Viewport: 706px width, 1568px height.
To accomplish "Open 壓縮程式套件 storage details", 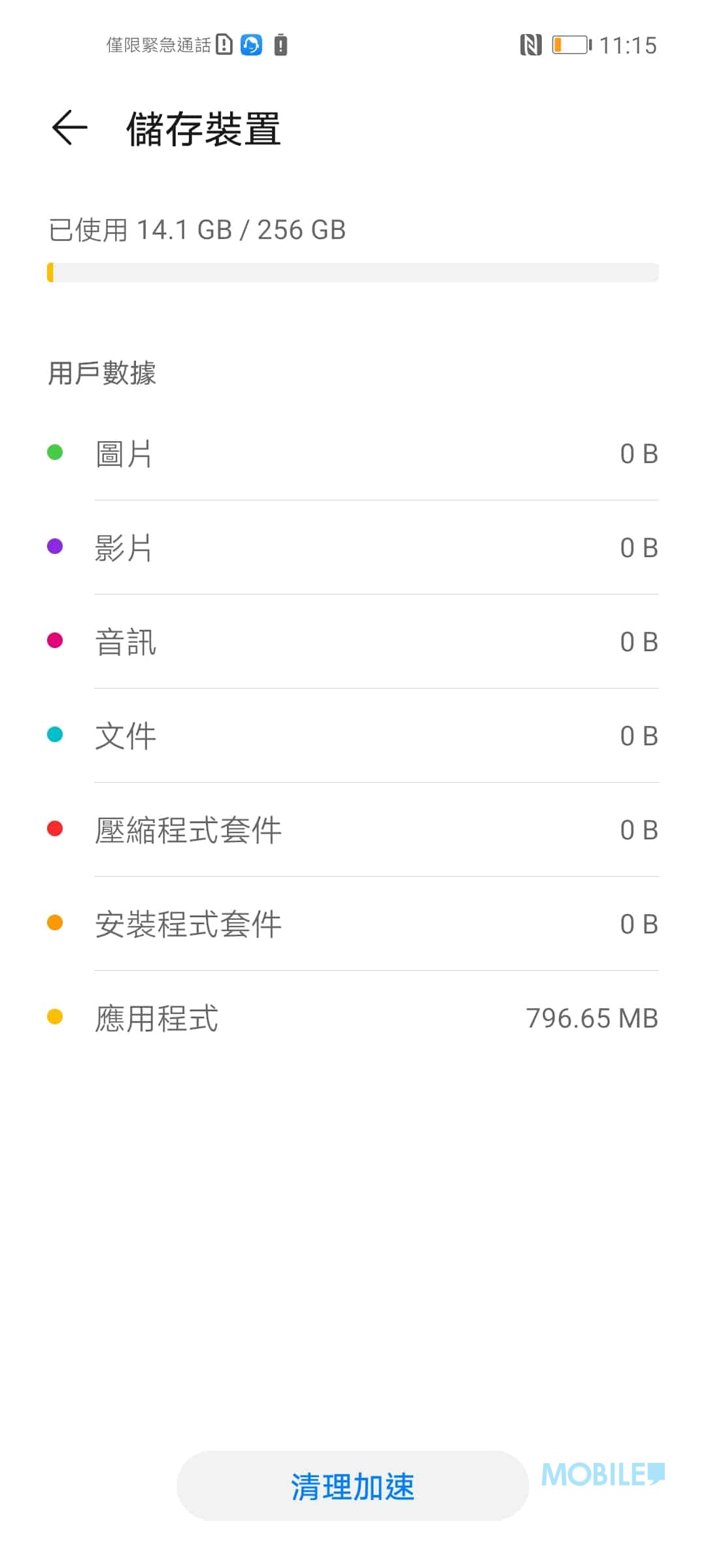I will (x=353, y=830).
